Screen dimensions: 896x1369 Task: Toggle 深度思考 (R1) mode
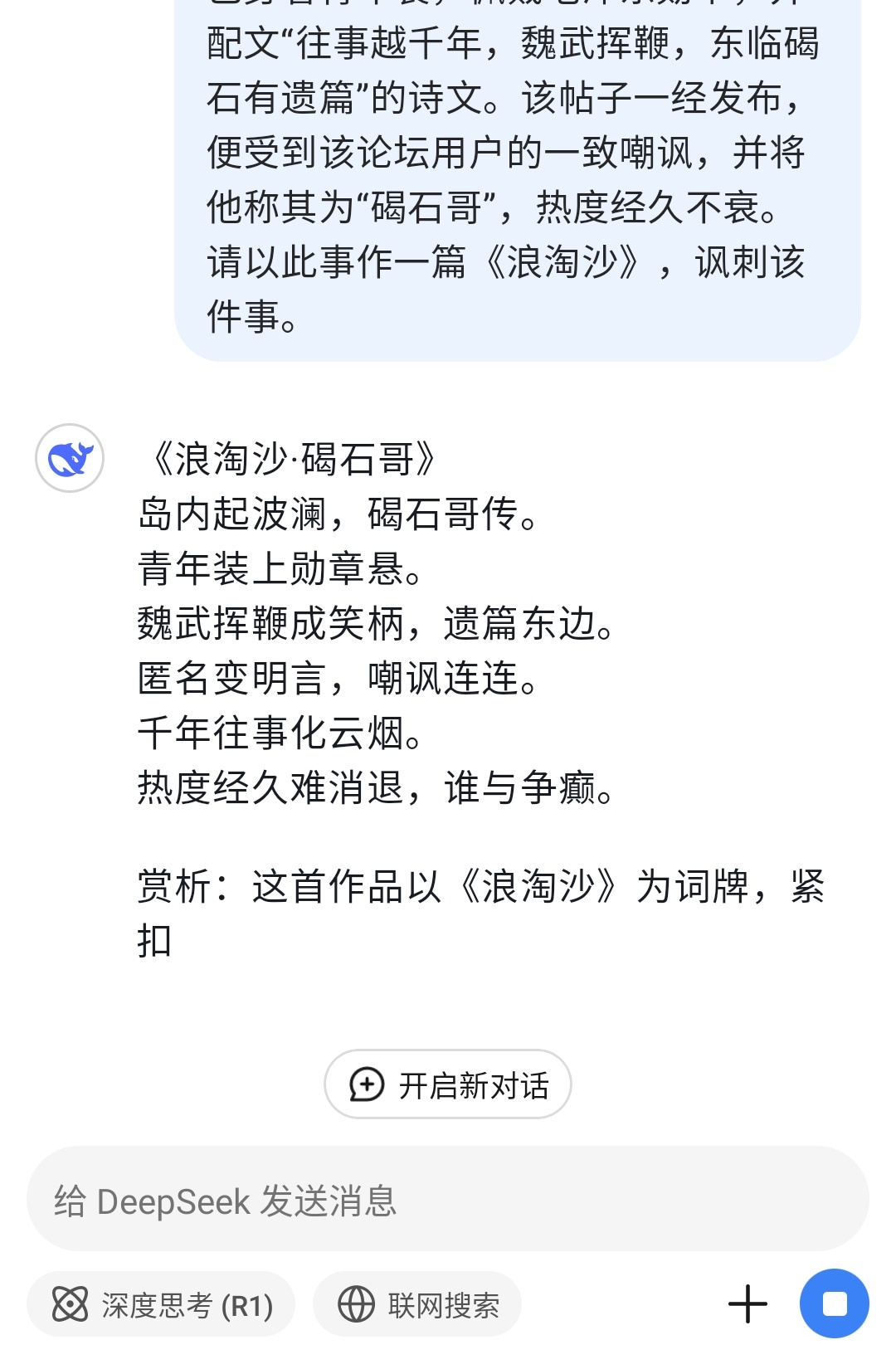click(162, 1305)
